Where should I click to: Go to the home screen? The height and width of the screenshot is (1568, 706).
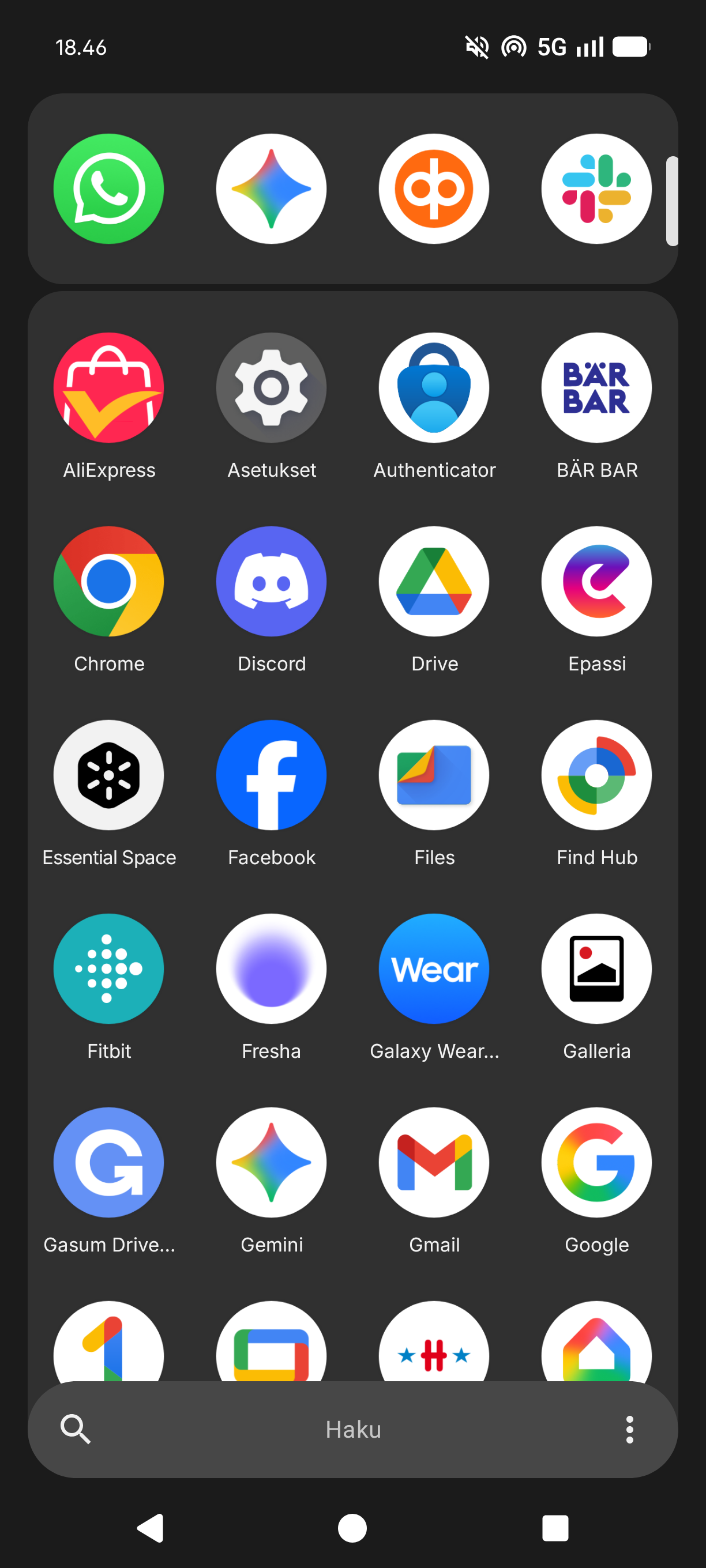(352, 1528)
